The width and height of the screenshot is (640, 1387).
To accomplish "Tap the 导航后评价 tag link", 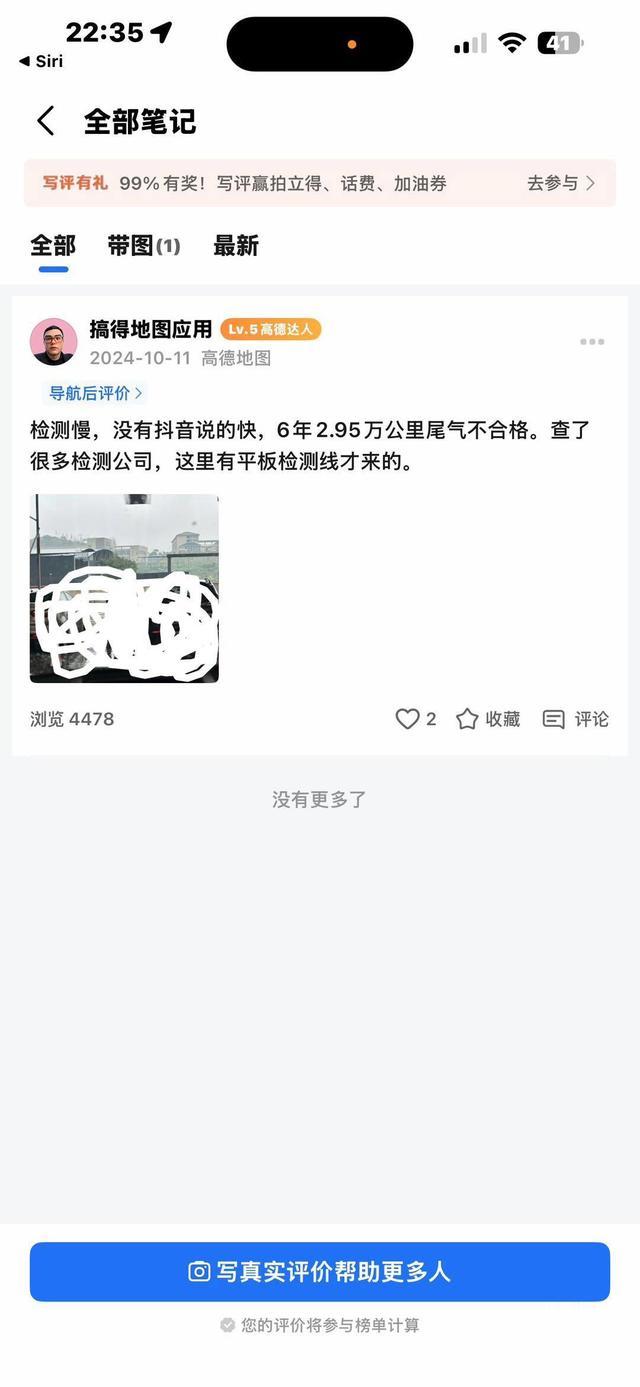I will click(96, 393).
